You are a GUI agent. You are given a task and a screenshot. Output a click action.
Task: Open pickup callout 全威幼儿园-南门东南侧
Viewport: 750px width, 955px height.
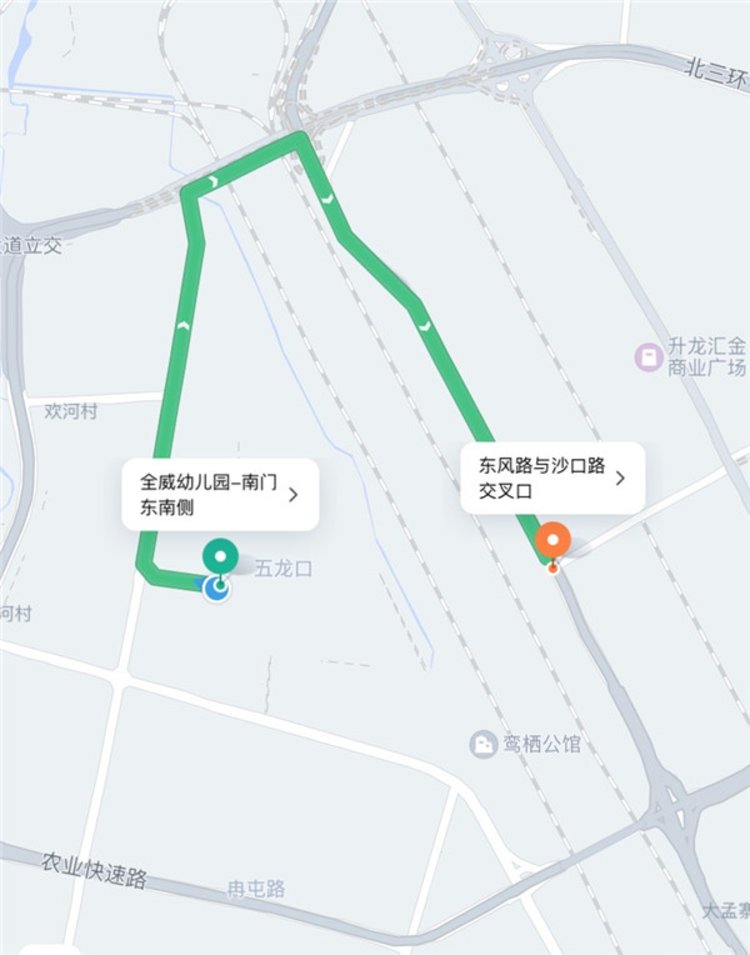[220, 494]
